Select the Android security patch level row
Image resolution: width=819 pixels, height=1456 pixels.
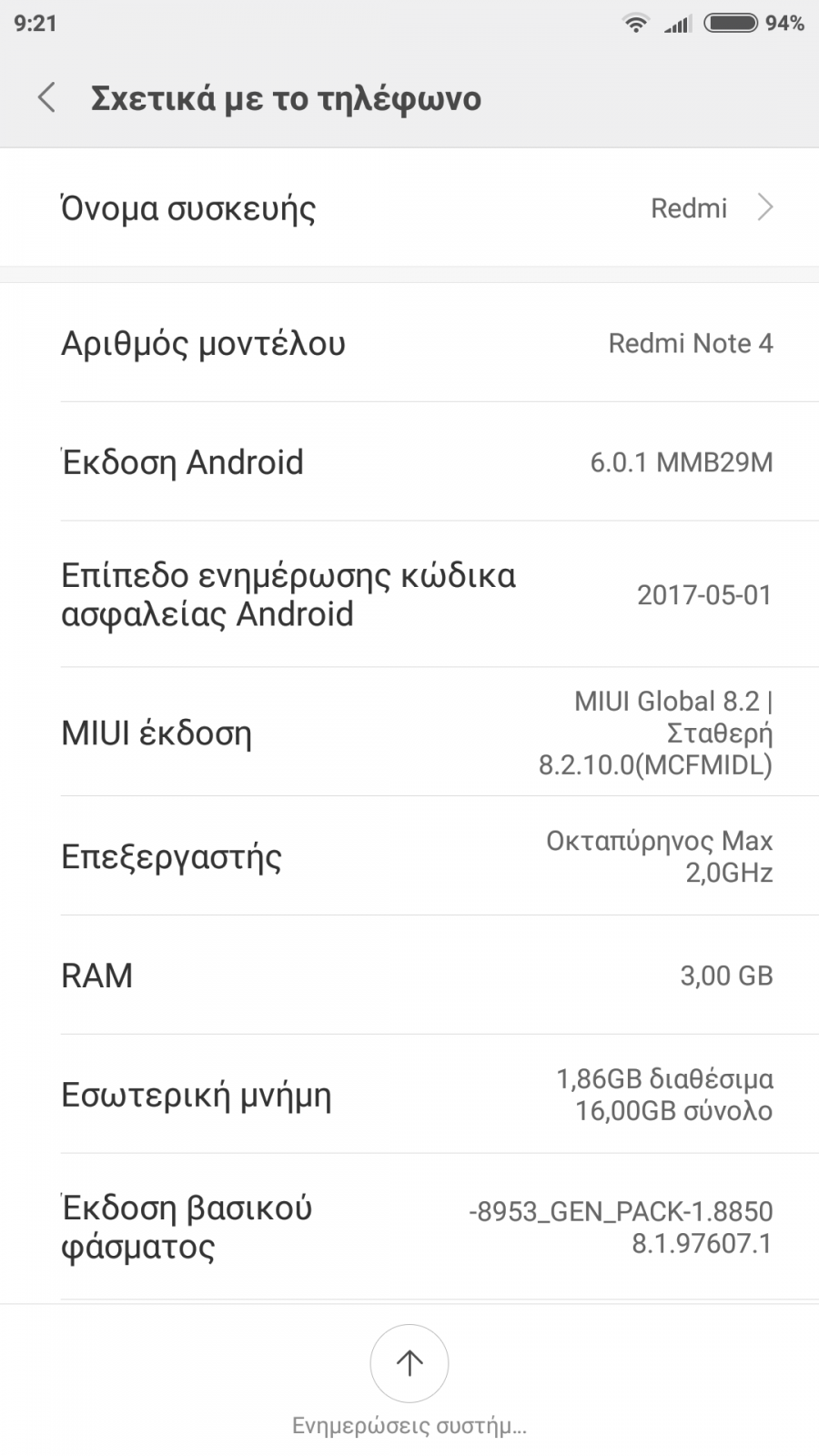click(x=409, y=595)
